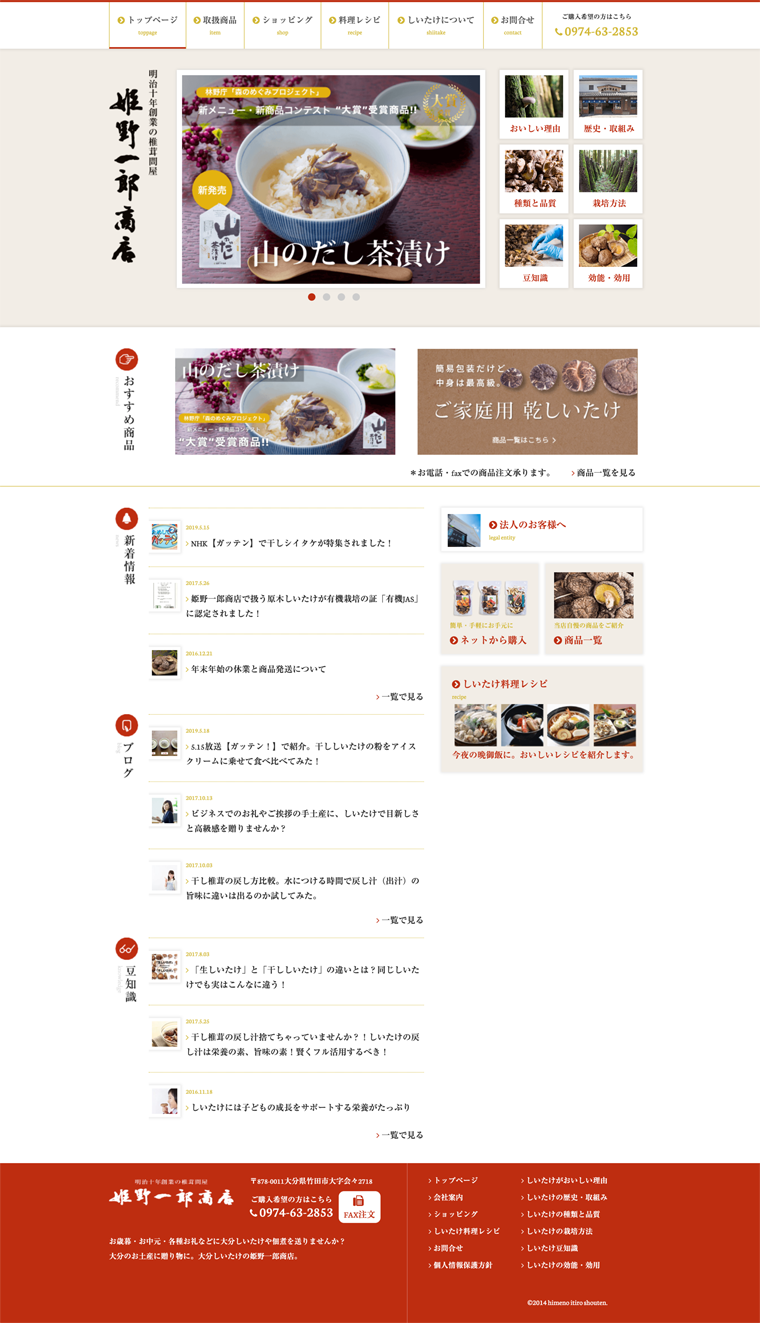
Task: Switch to the second carousel dot
Action: pos(327,297)
